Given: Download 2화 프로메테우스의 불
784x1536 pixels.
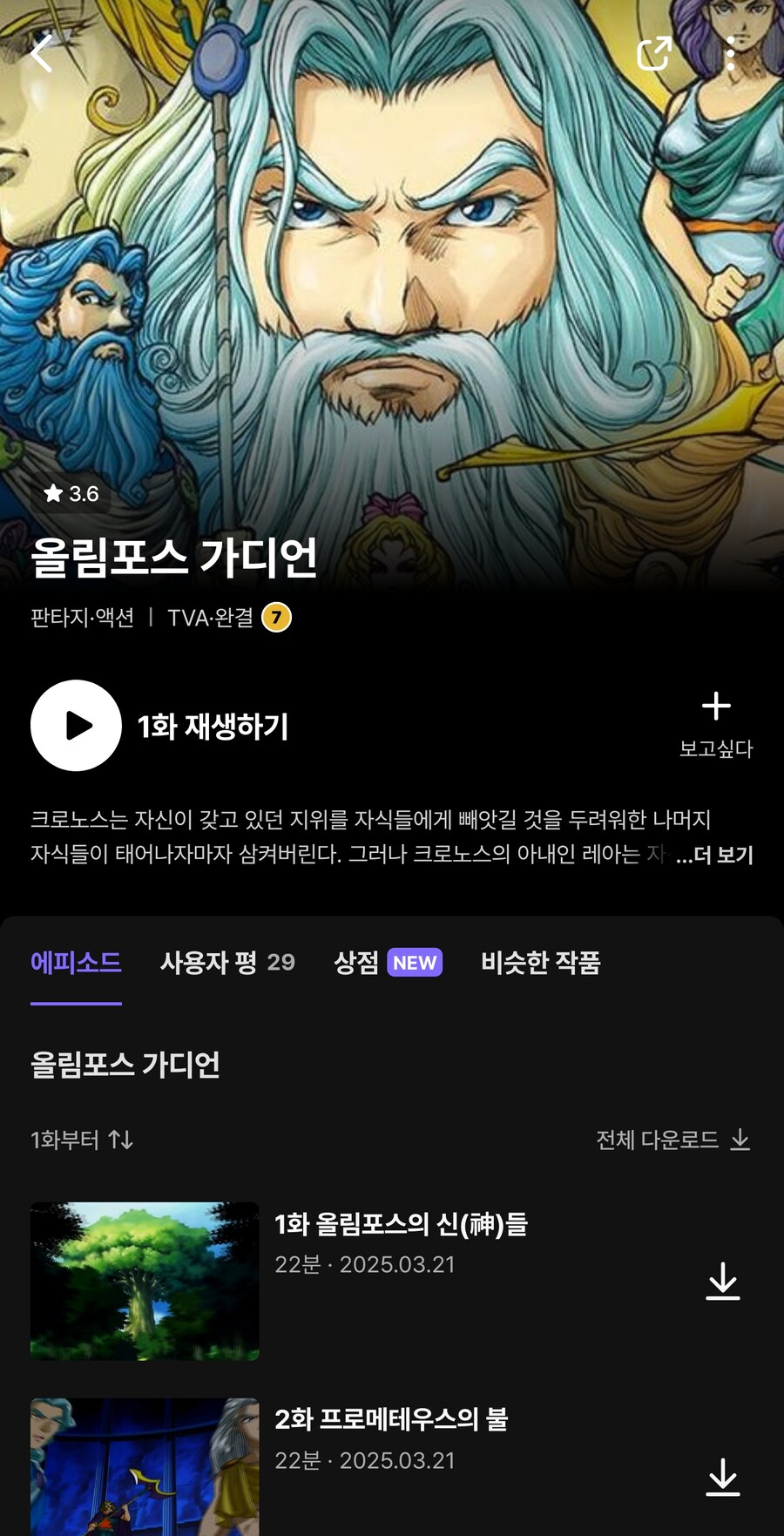Looking at the screenshot, I should [x=722, y=1477].
